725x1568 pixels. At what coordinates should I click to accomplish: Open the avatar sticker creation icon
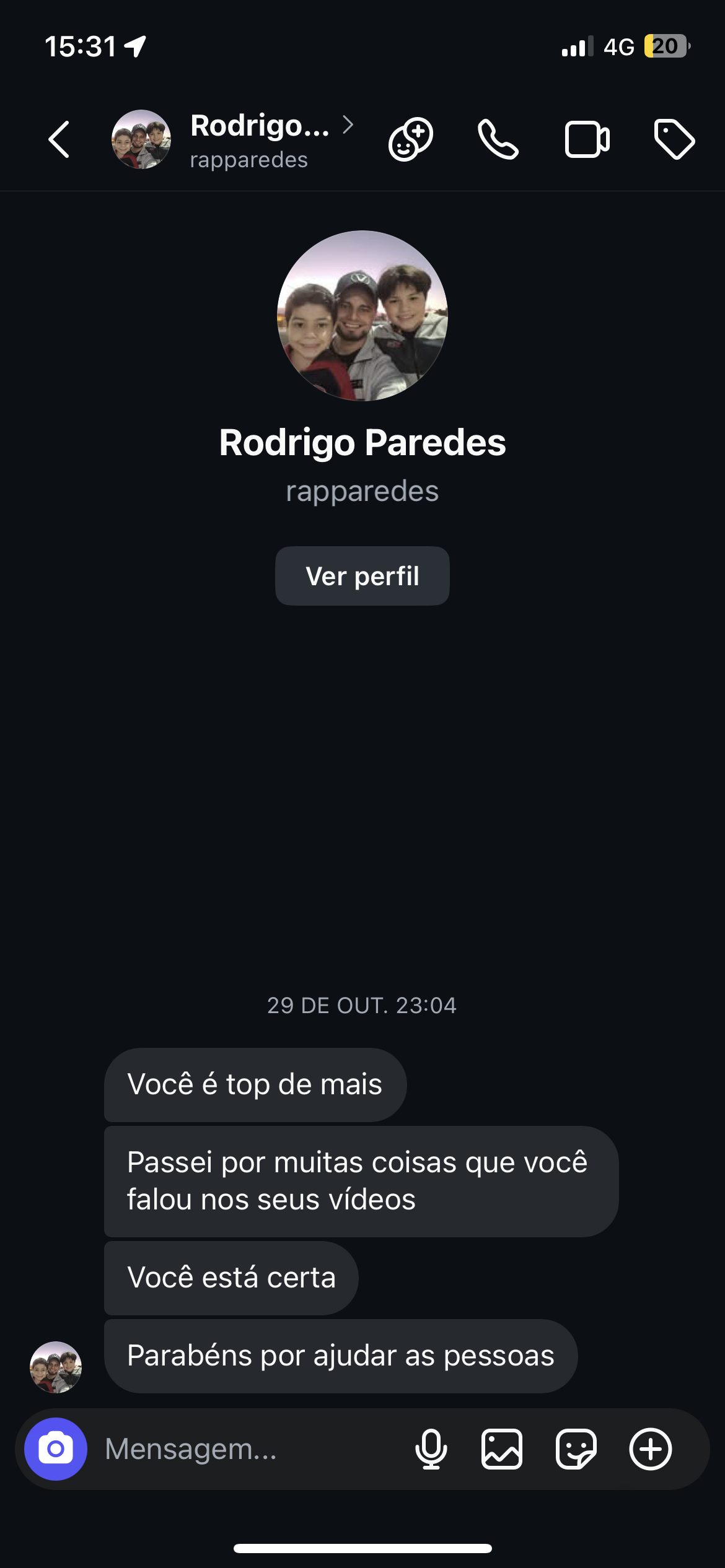(410, 139)
